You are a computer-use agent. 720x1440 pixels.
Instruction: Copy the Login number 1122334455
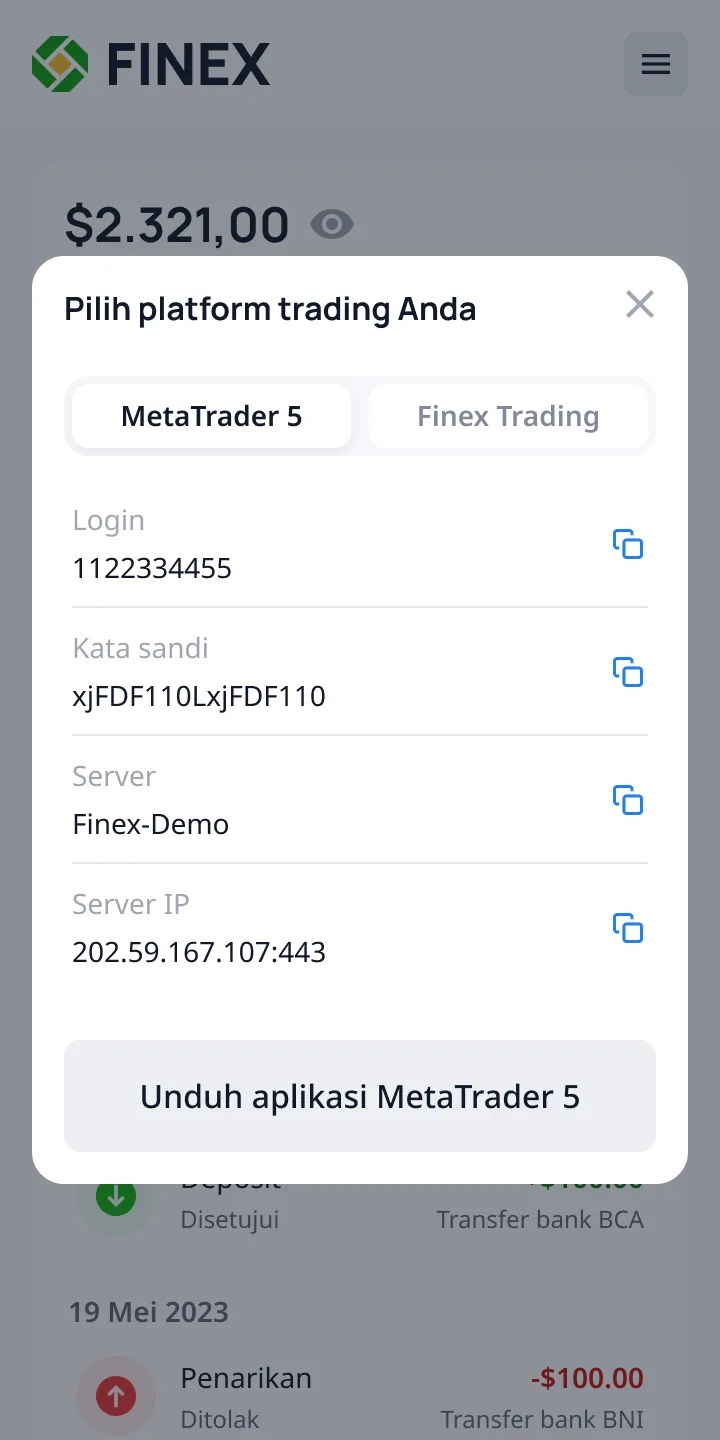coord(628,545)
